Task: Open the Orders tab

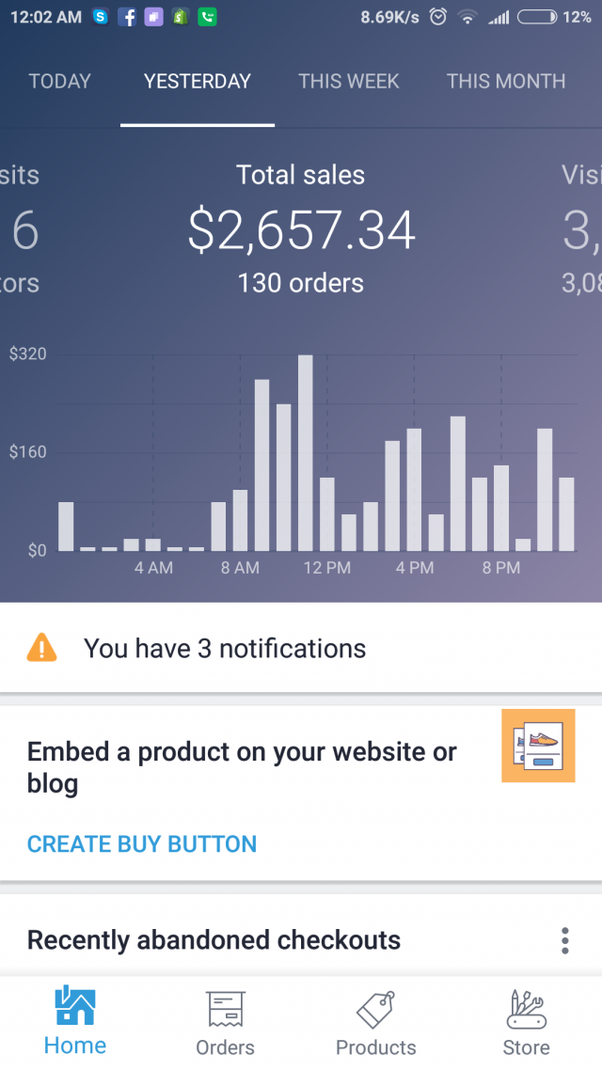Action: coord(225,1023)
